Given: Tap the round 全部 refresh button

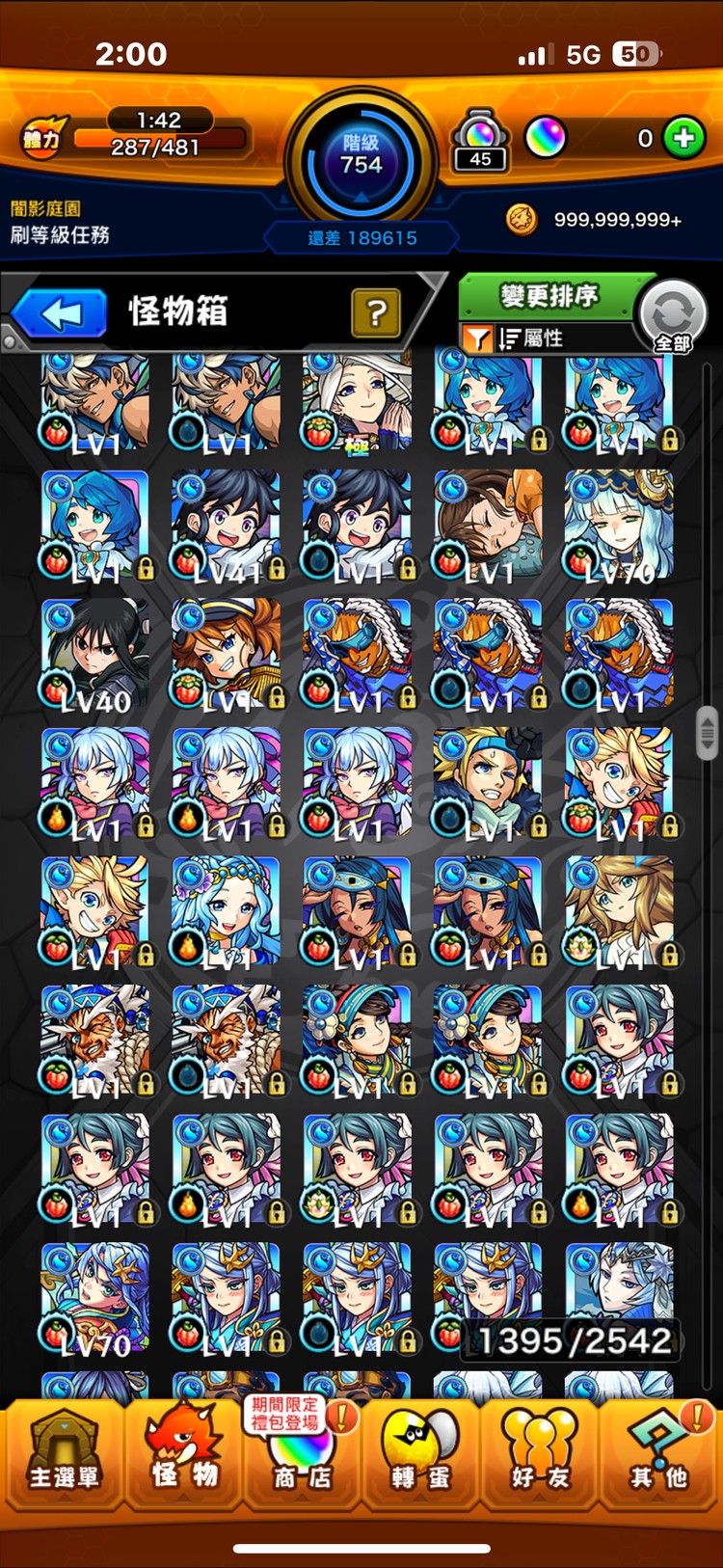Looking at the screenshot, I should pos(673,315).
